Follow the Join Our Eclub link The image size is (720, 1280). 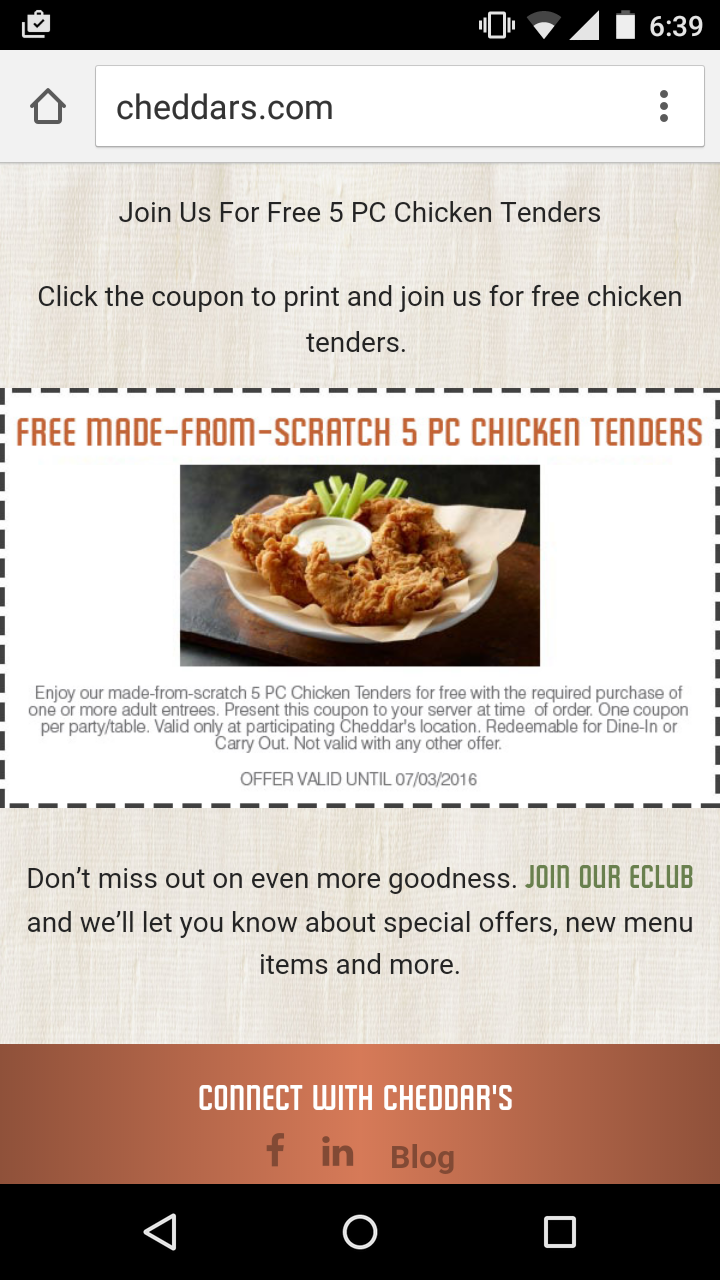coord(609,878)
